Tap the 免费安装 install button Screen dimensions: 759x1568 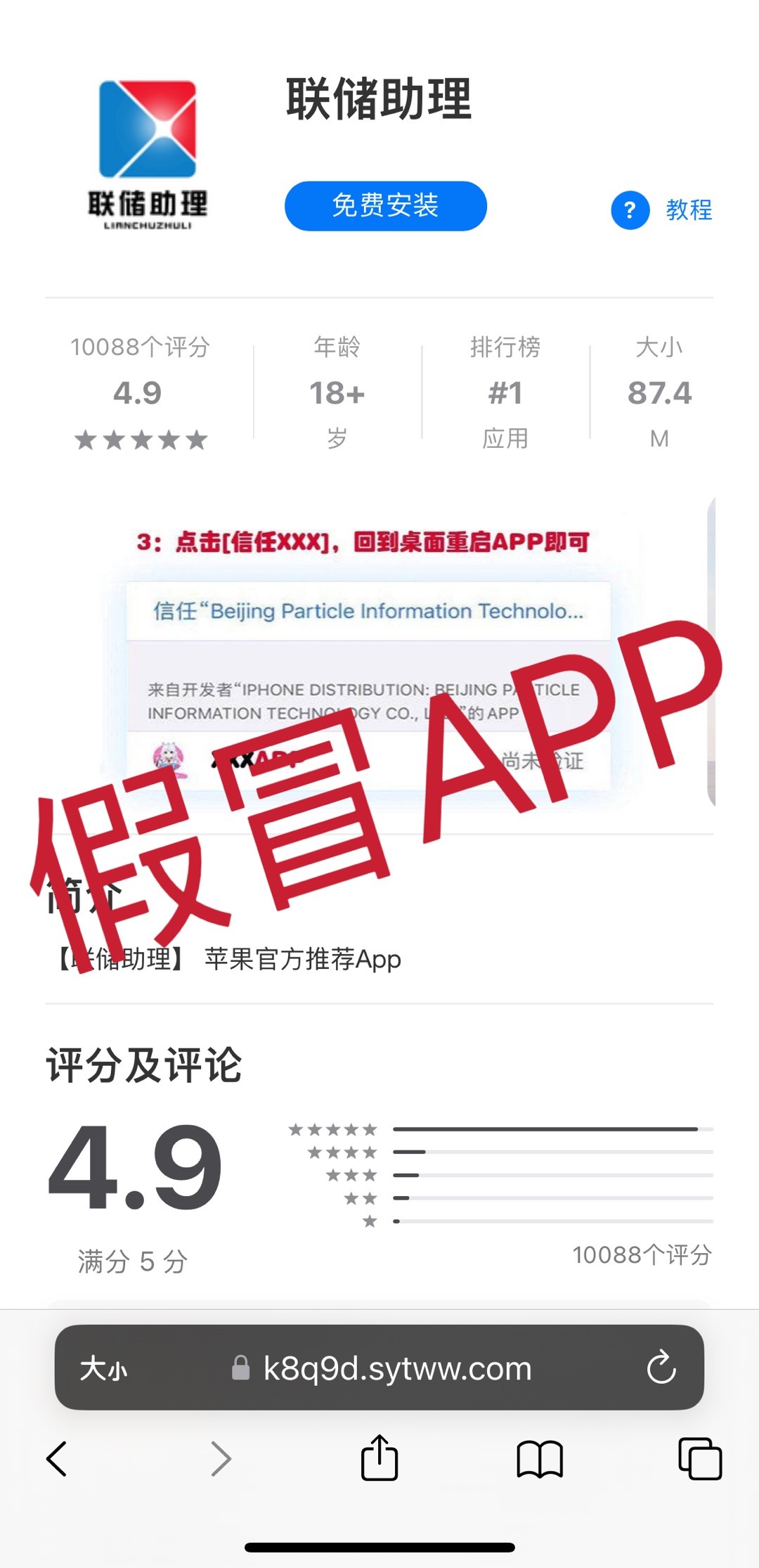coord(385,206)
